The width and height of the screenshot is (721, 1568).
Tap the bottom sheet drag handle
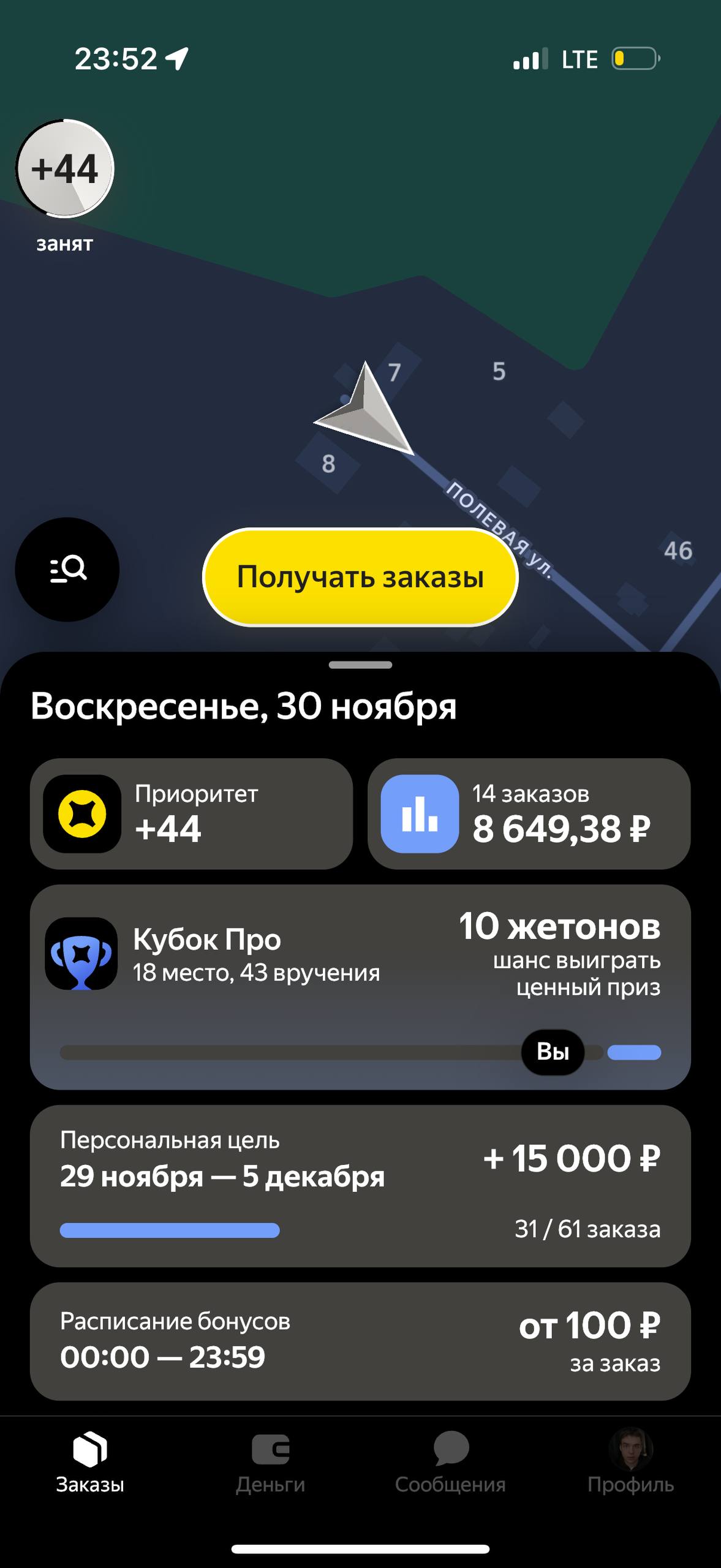[x=360, y=665]
